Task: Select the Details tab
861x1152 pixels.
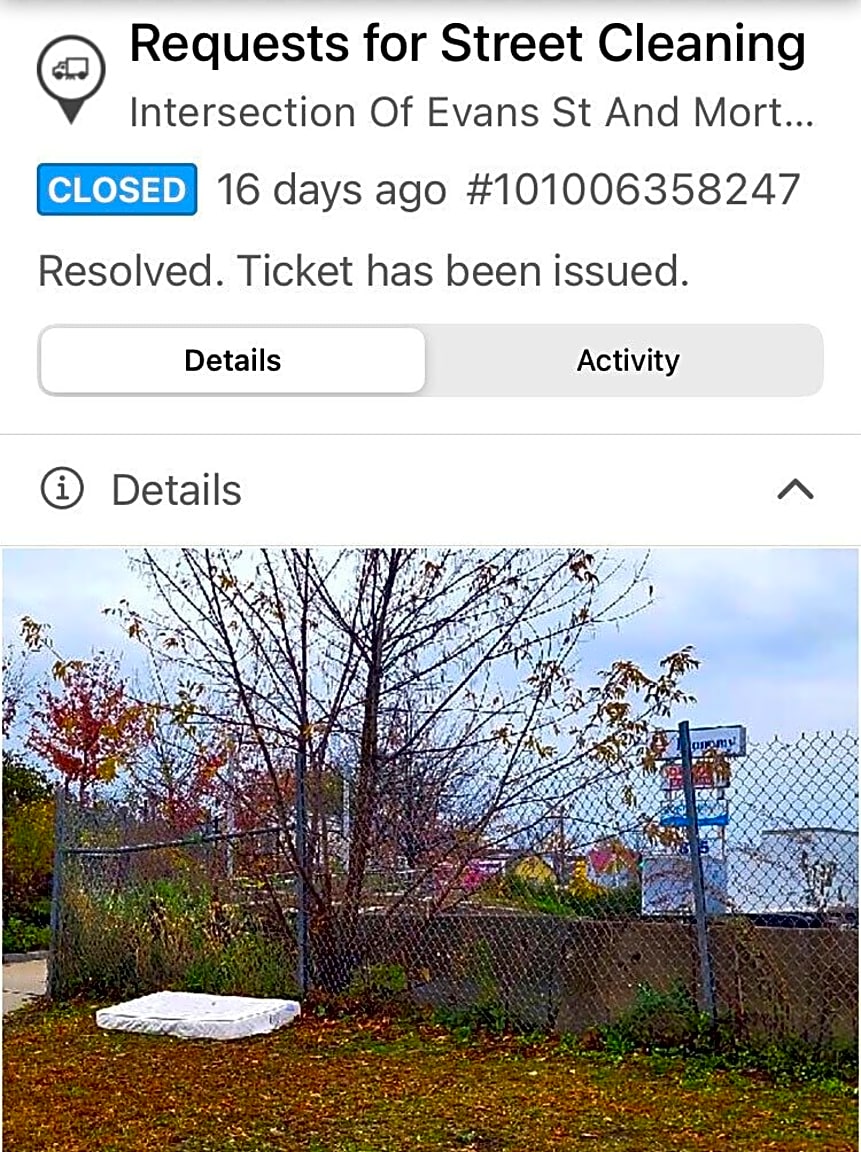Action: point(232,360)
